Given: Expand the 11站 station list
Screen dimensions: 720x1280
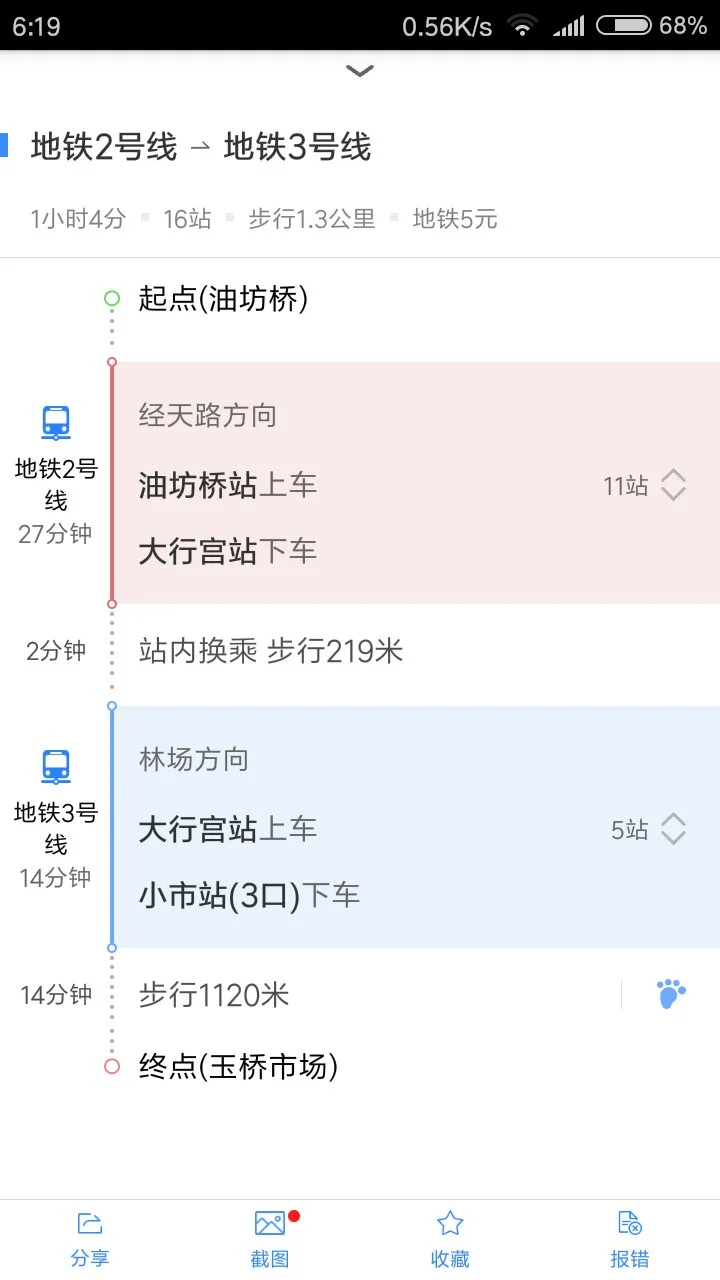Looking at the screenshot, I should 648,485.
